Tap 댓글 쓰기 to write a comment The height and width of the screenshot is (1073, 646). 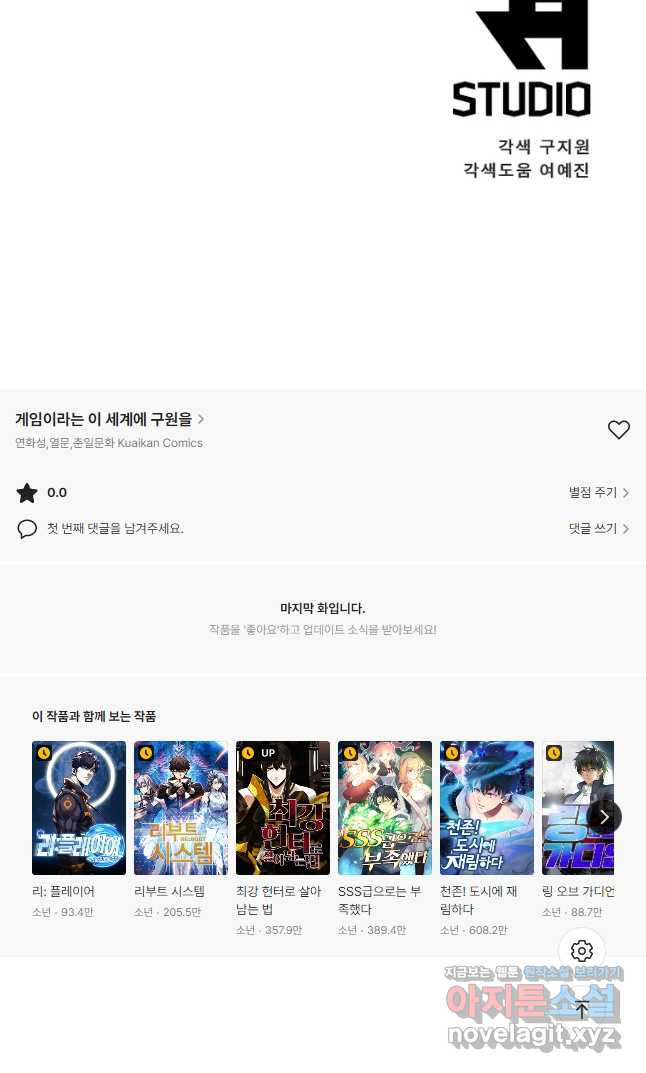[598, 529]
